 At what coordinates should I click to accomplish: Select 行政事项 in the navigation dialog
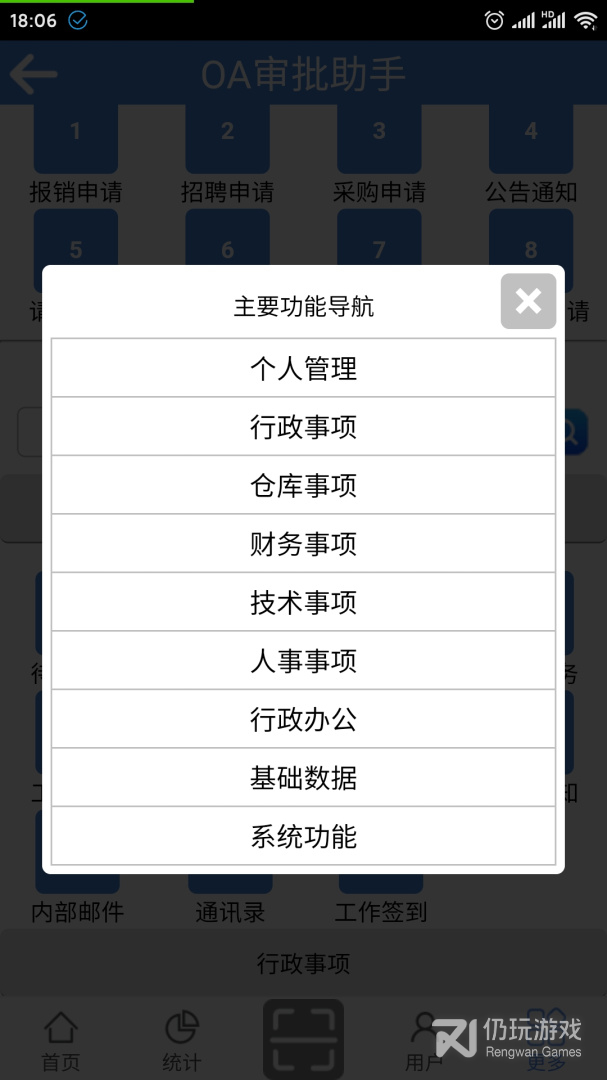303,427
